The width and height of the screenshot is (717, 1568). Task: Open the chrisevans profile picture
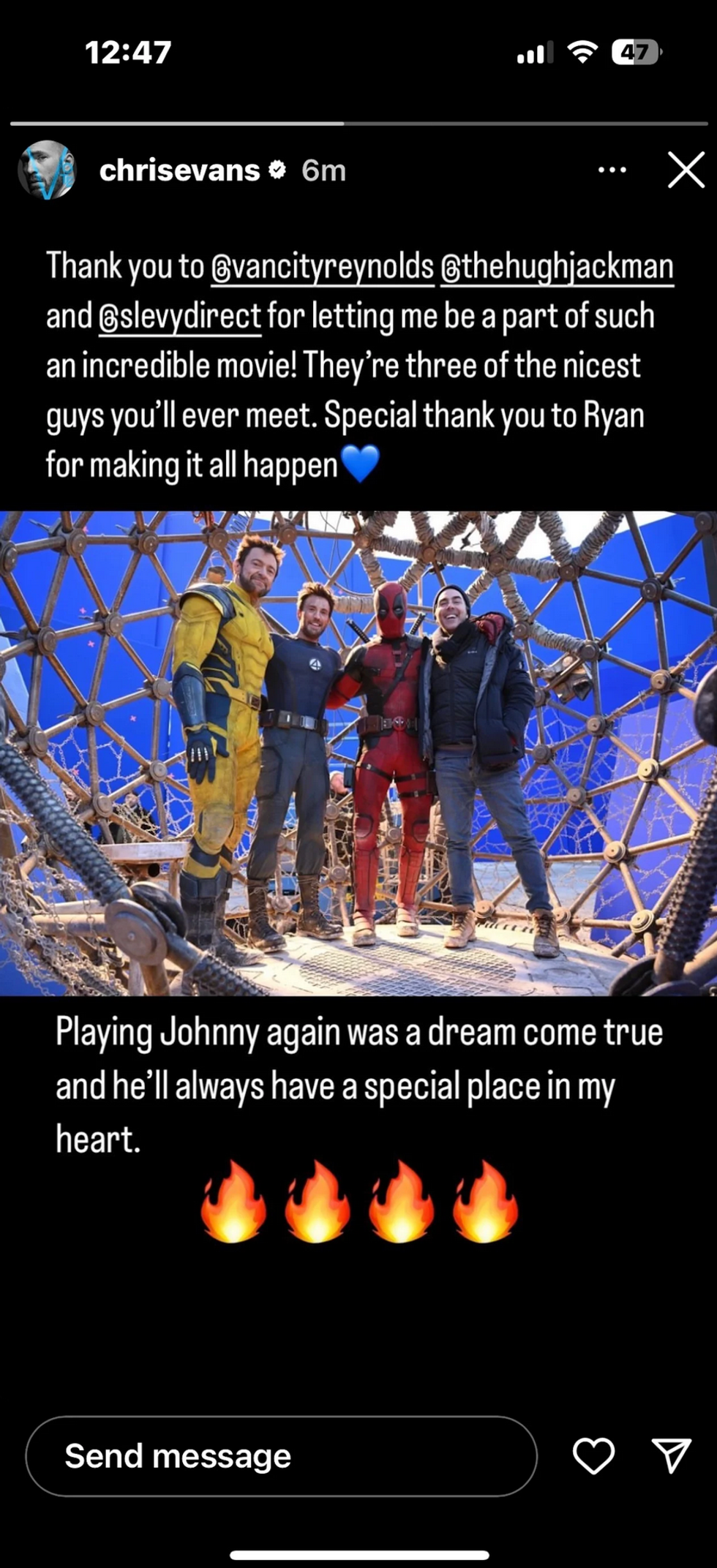coord(47,170)
